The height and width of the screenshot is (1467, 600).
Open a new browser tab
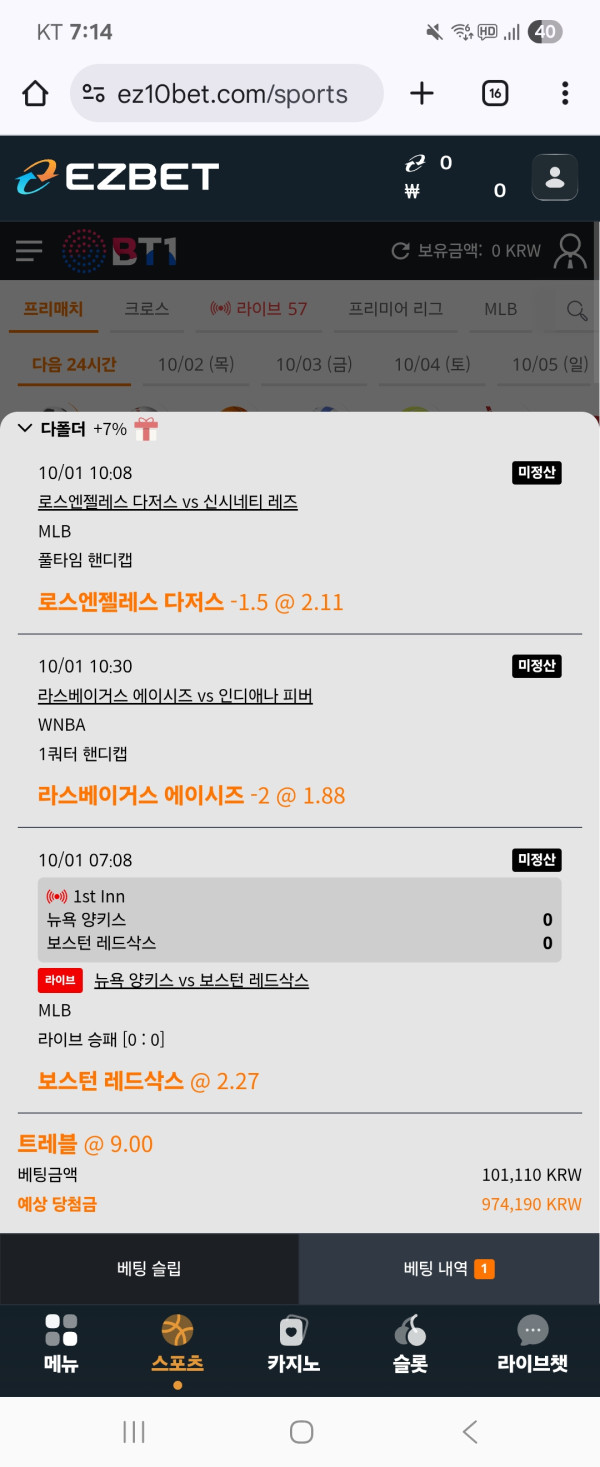click(422, 94)
